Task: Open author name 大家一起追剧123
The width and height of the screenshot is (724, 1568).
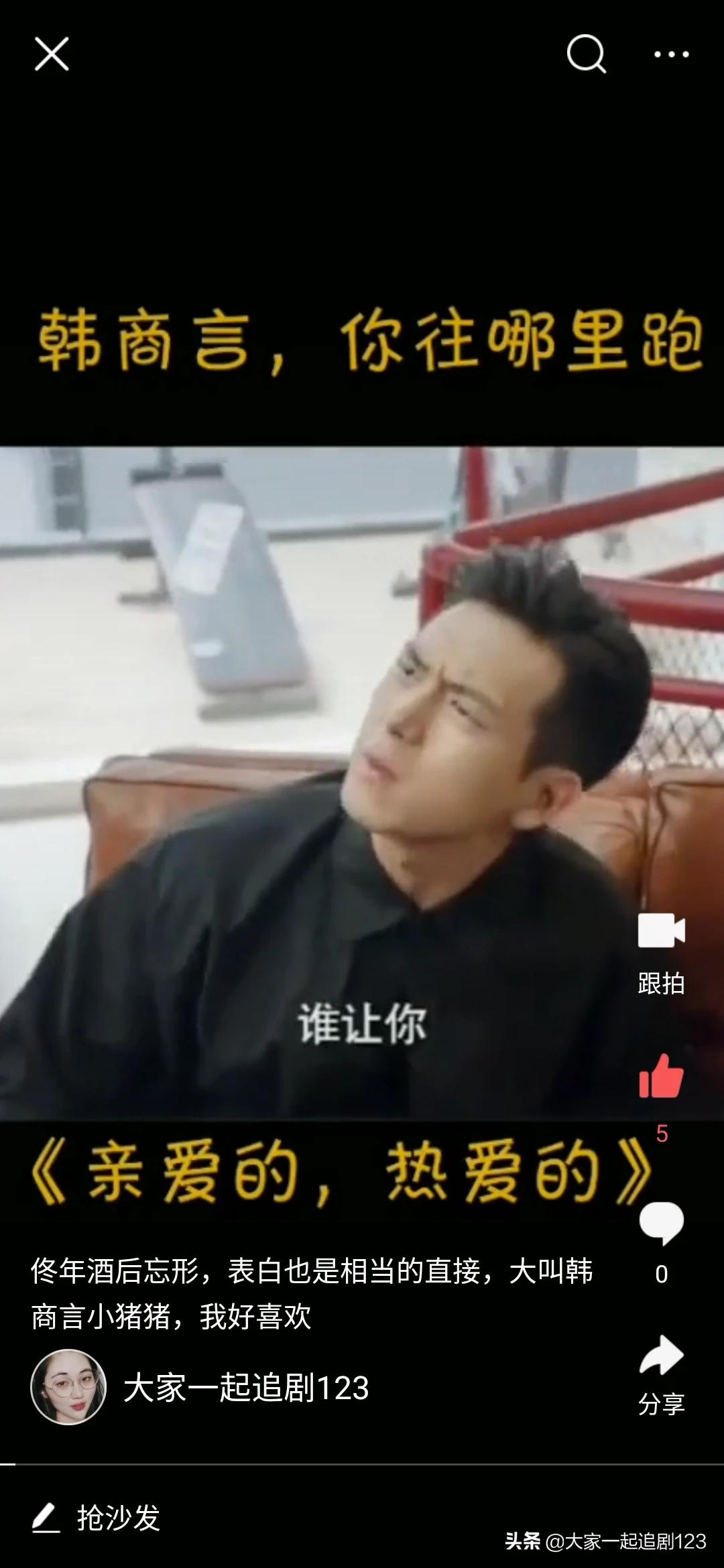Action: coord(246,1388)
